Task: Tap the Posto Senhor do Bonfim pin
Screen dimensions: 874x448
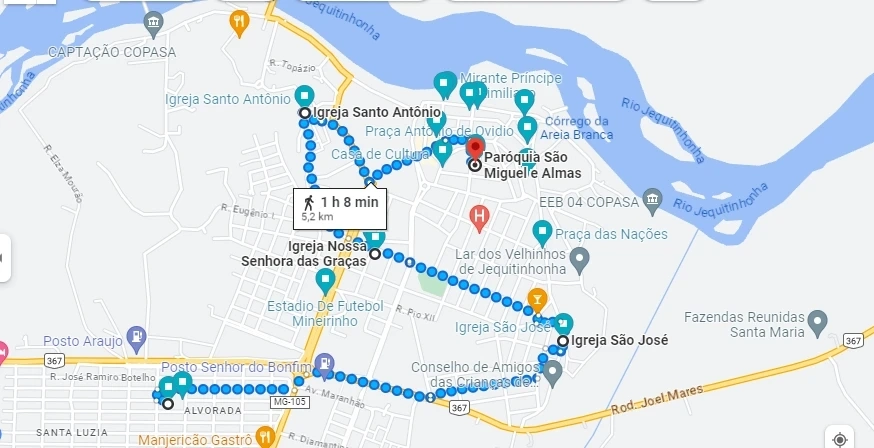Action: (x=324, y=364)
